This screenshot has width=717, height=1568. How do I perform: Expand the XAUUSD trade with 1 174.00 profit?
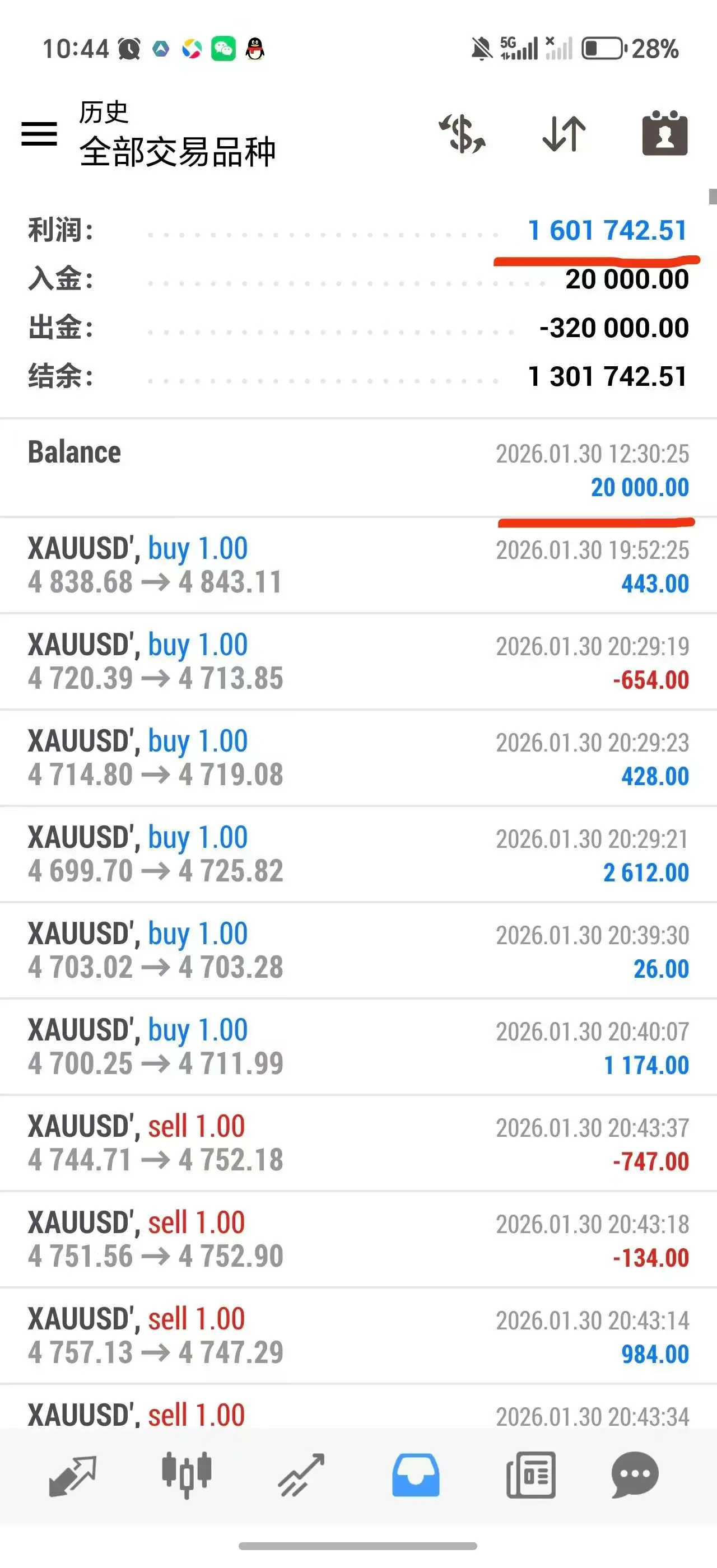[x=358, y=1047]
